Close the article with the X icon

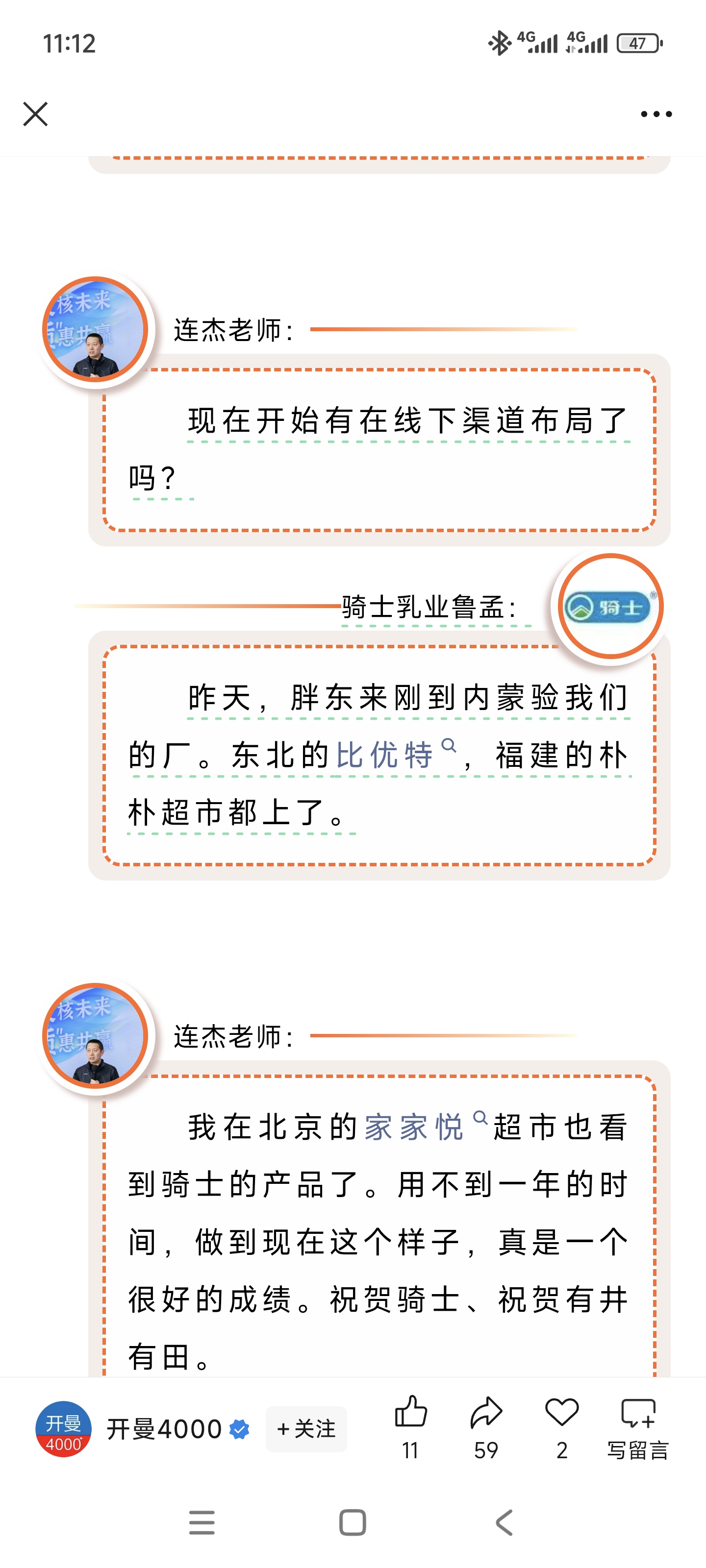(35, 114)
